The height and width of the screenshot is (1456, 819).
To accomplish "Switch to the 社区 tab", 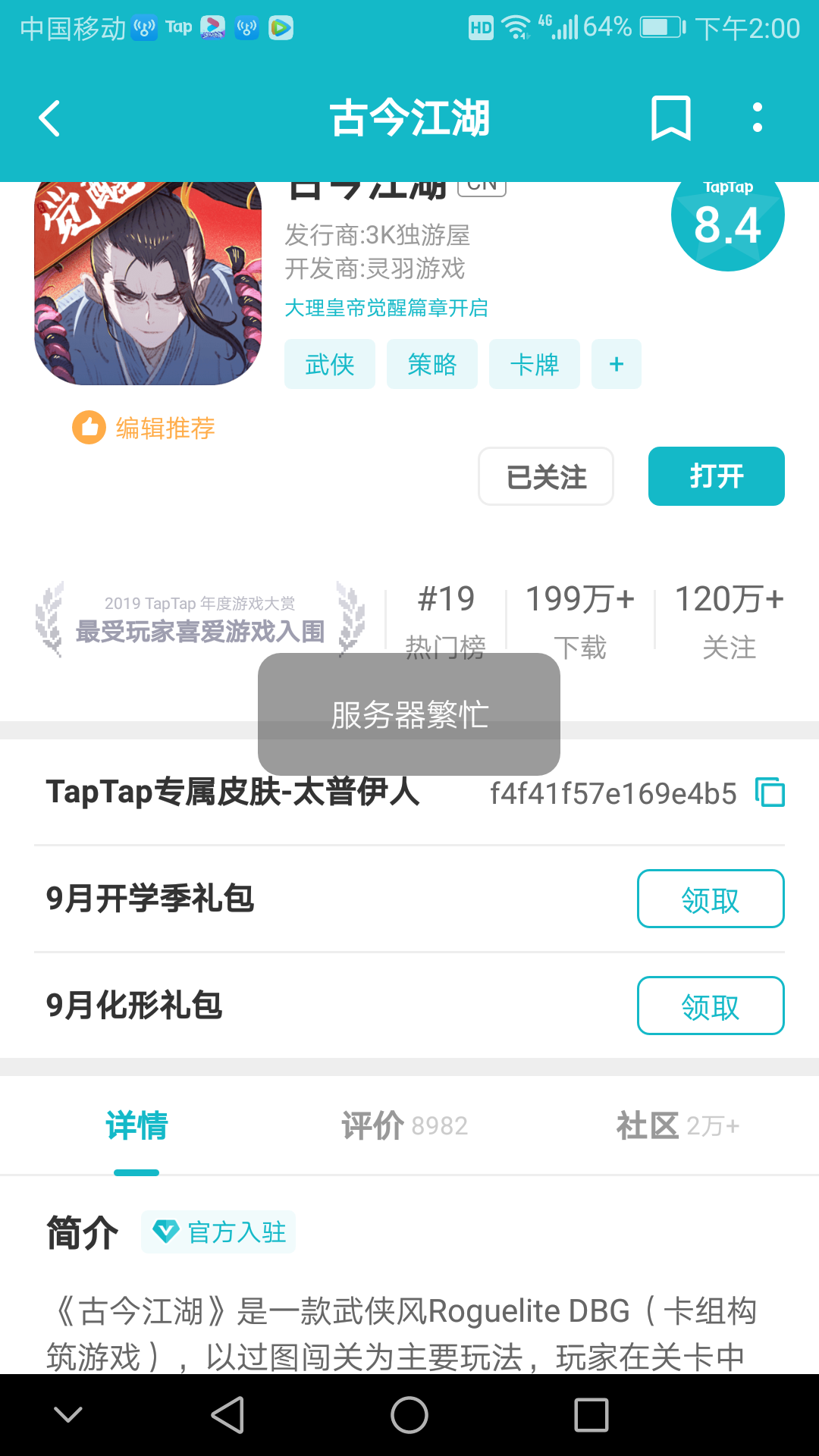I will point(677,1126).
